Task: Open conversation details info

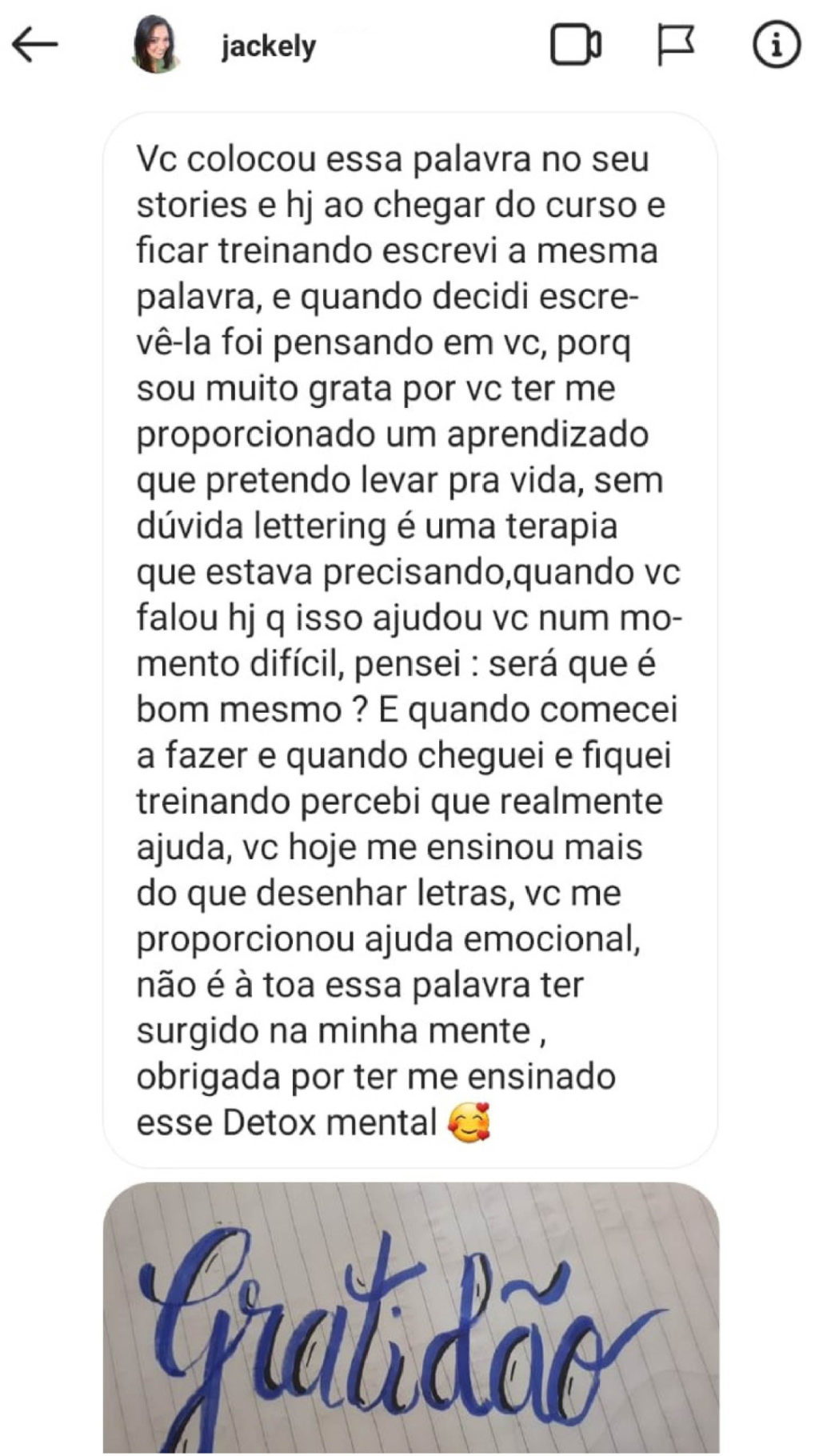Action: pyautogui.click(x=776, y=45)
